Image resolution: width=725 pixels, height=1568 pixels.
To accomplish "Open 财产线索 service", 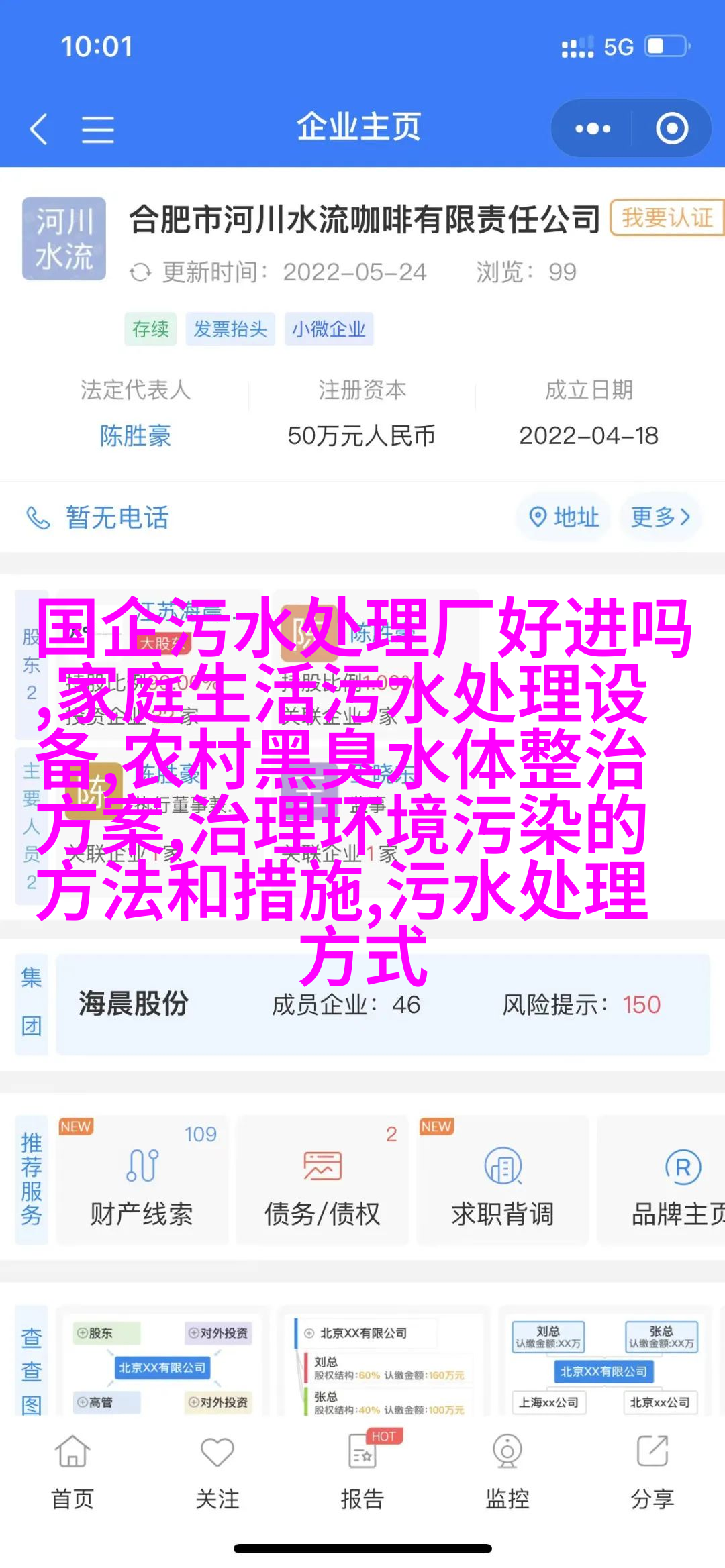I will pyautogui.click(x=142, y=1181).
